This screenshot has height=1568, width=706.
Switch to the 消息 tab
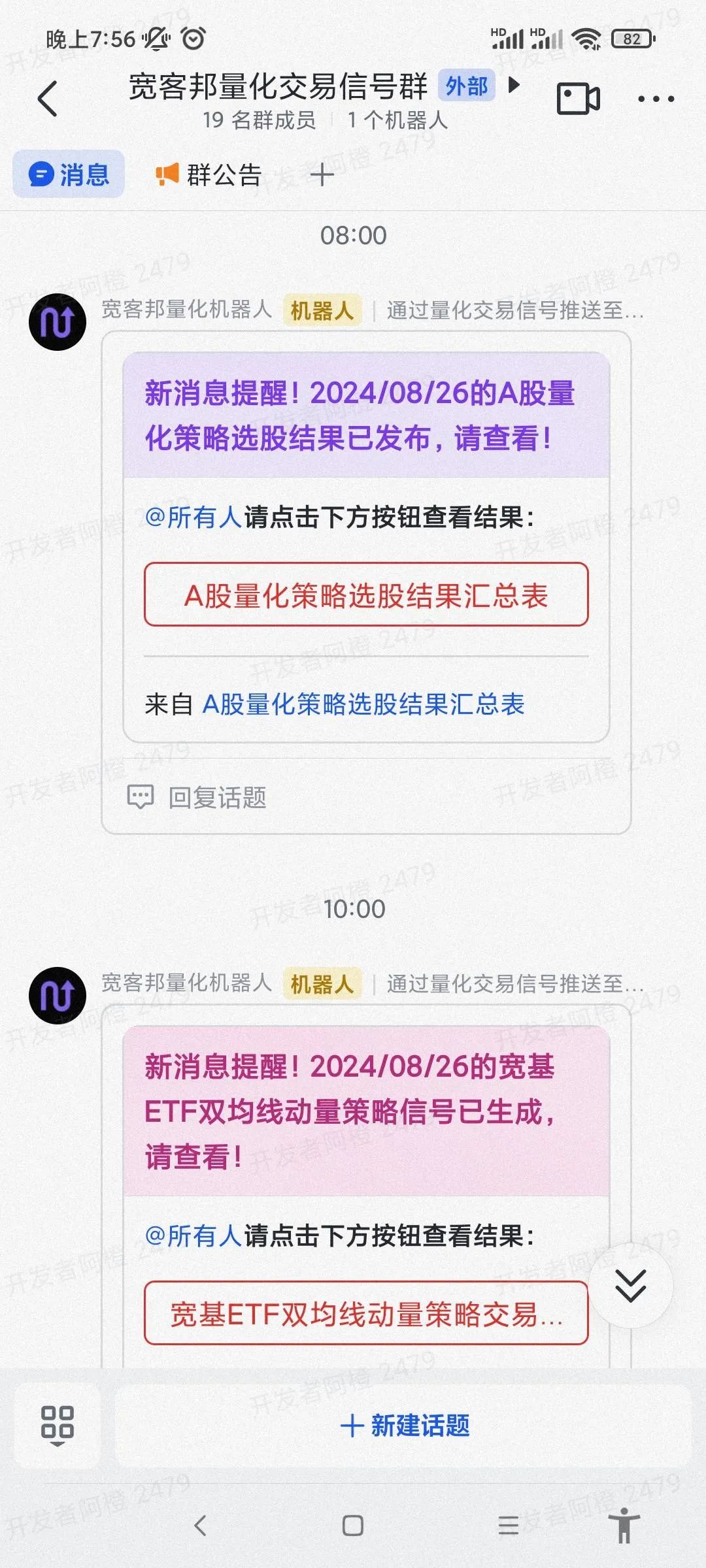click(69, 174)
